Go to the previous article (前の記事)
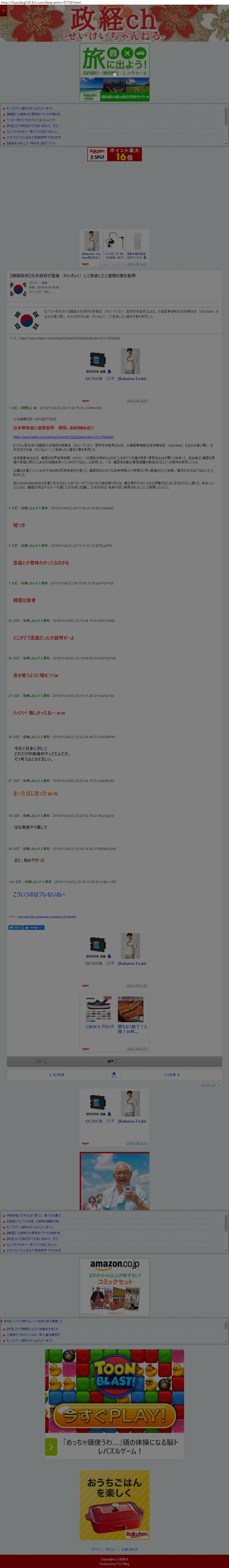Image resolution: width=229 pixels, height=1568 pixels. 57,1075
